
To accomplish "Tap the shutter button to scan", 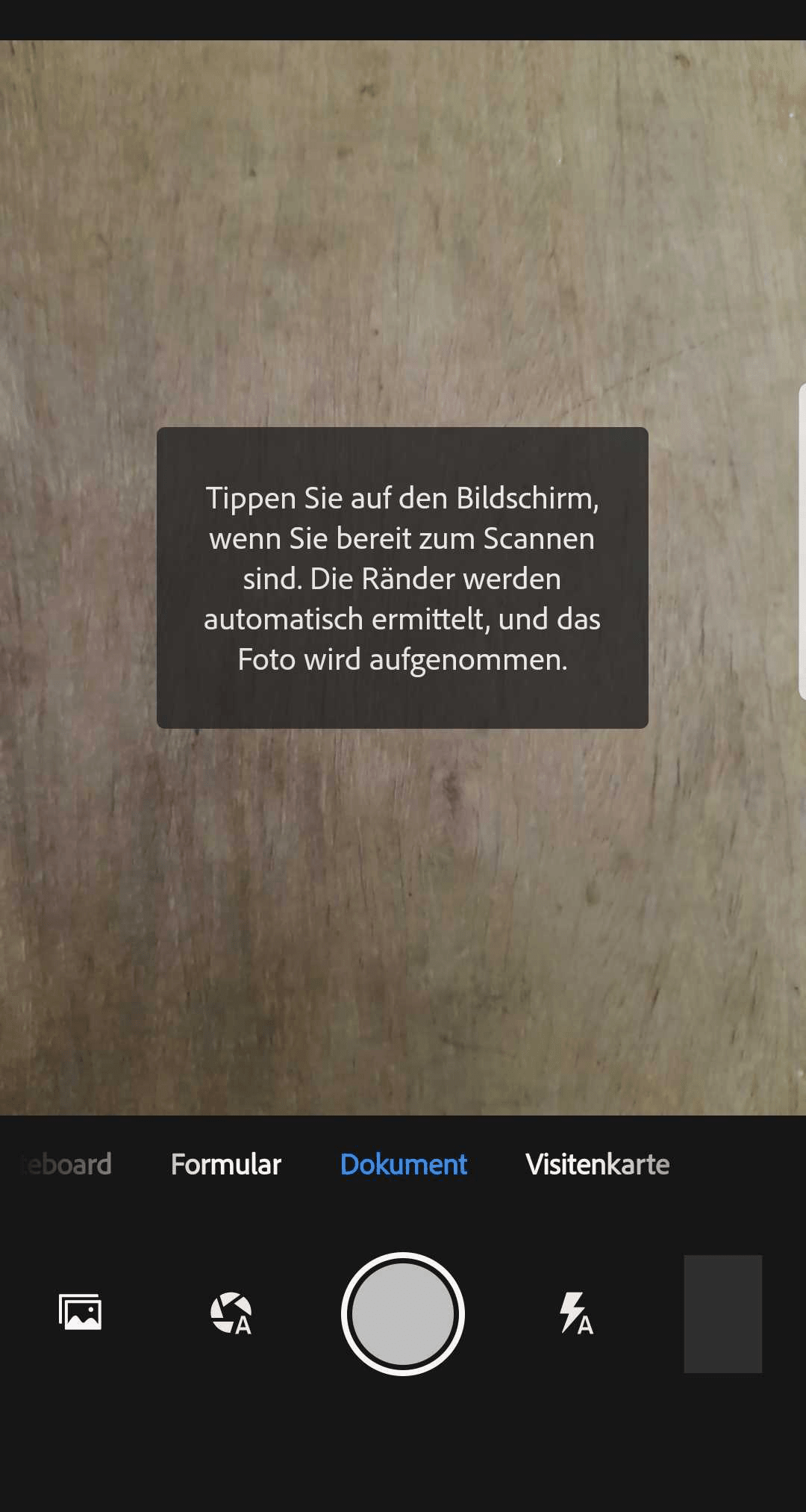I will tap(403, 1313).
